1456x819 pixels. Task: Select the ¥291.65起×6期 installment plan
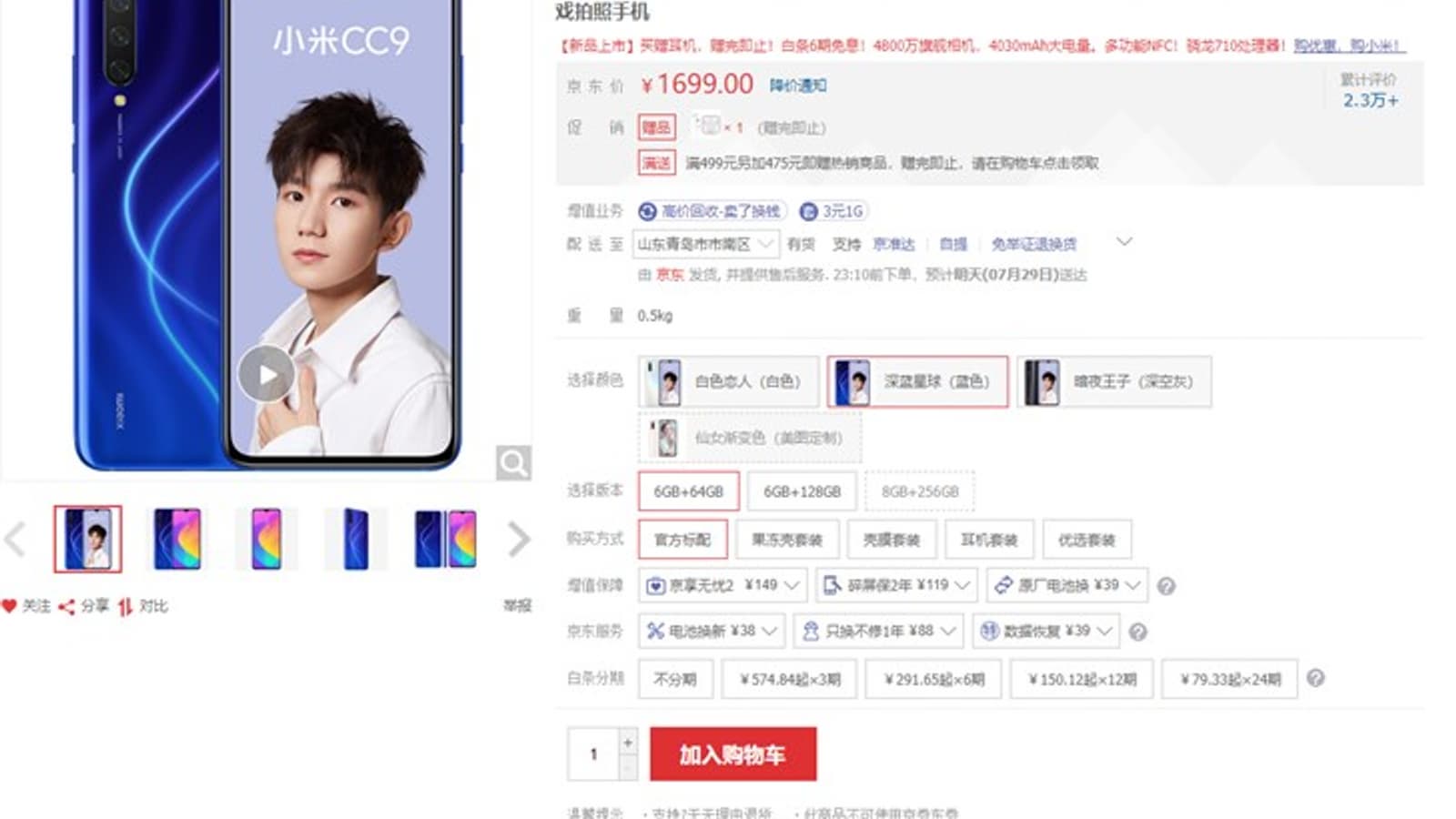click(x=934, y=679)
